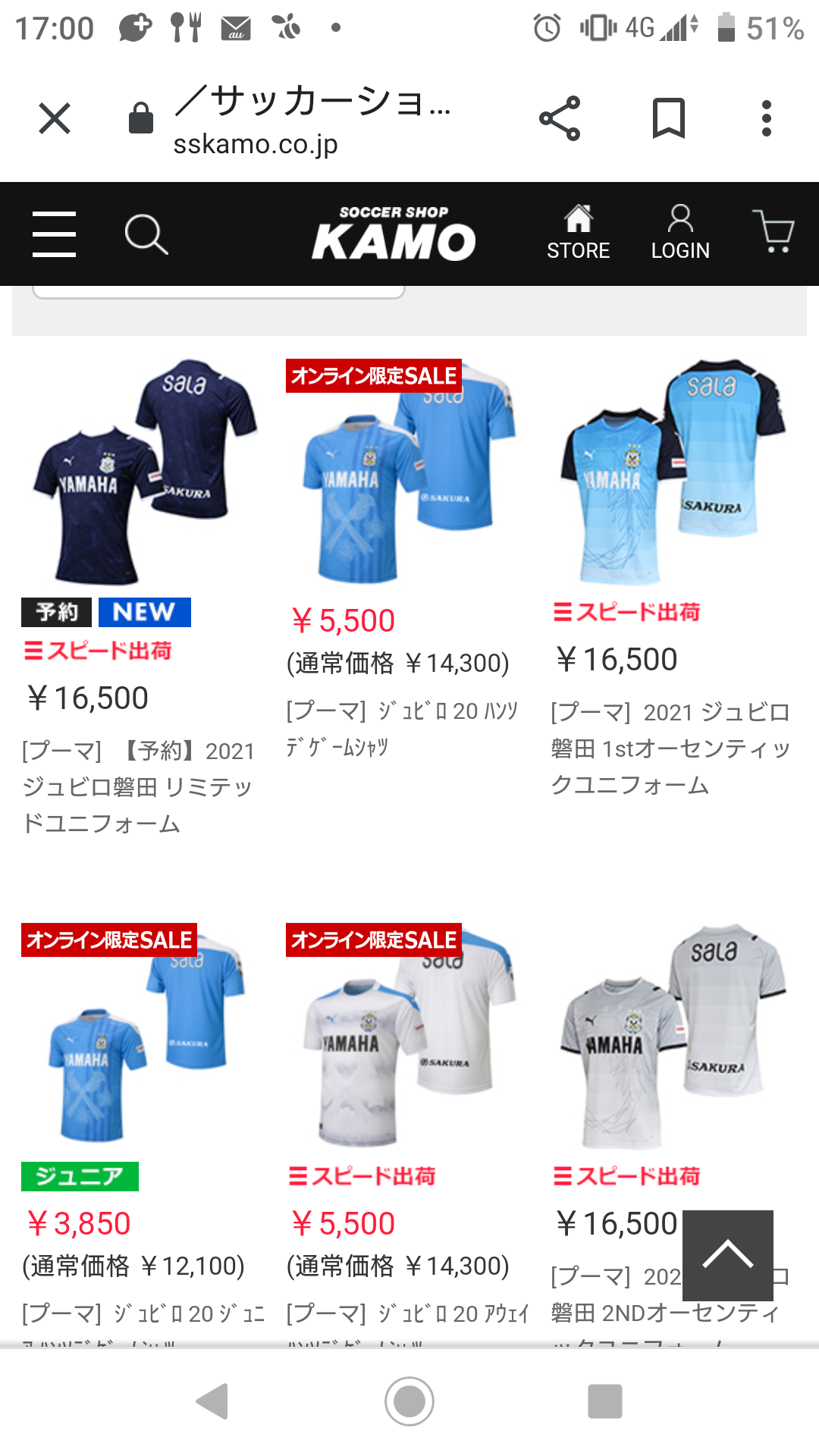Viewport: 819px width, 1456px height.
Task: View the shopping cart
Action: (773, 231)
